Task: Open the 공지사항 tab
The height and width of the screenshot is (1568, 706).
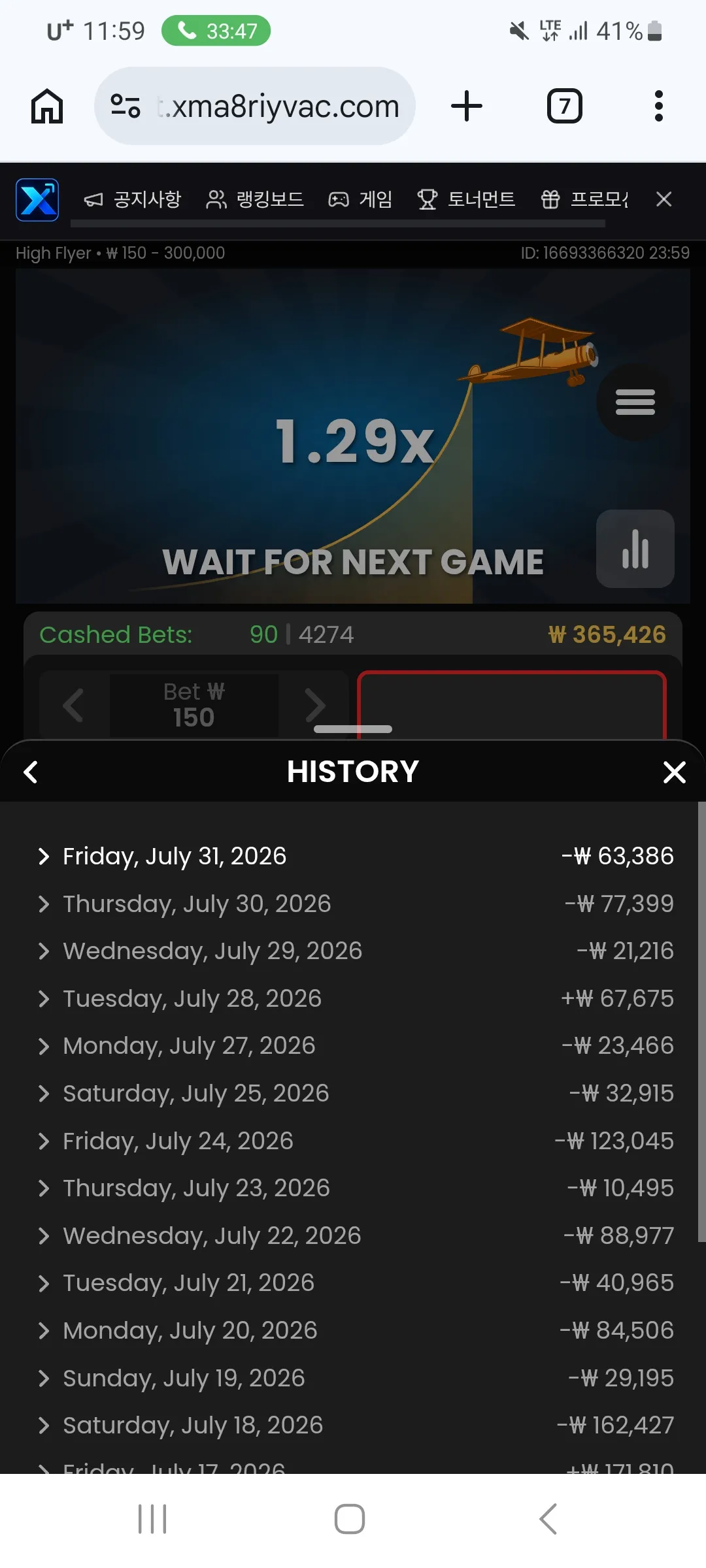Action: click(133, 199)
